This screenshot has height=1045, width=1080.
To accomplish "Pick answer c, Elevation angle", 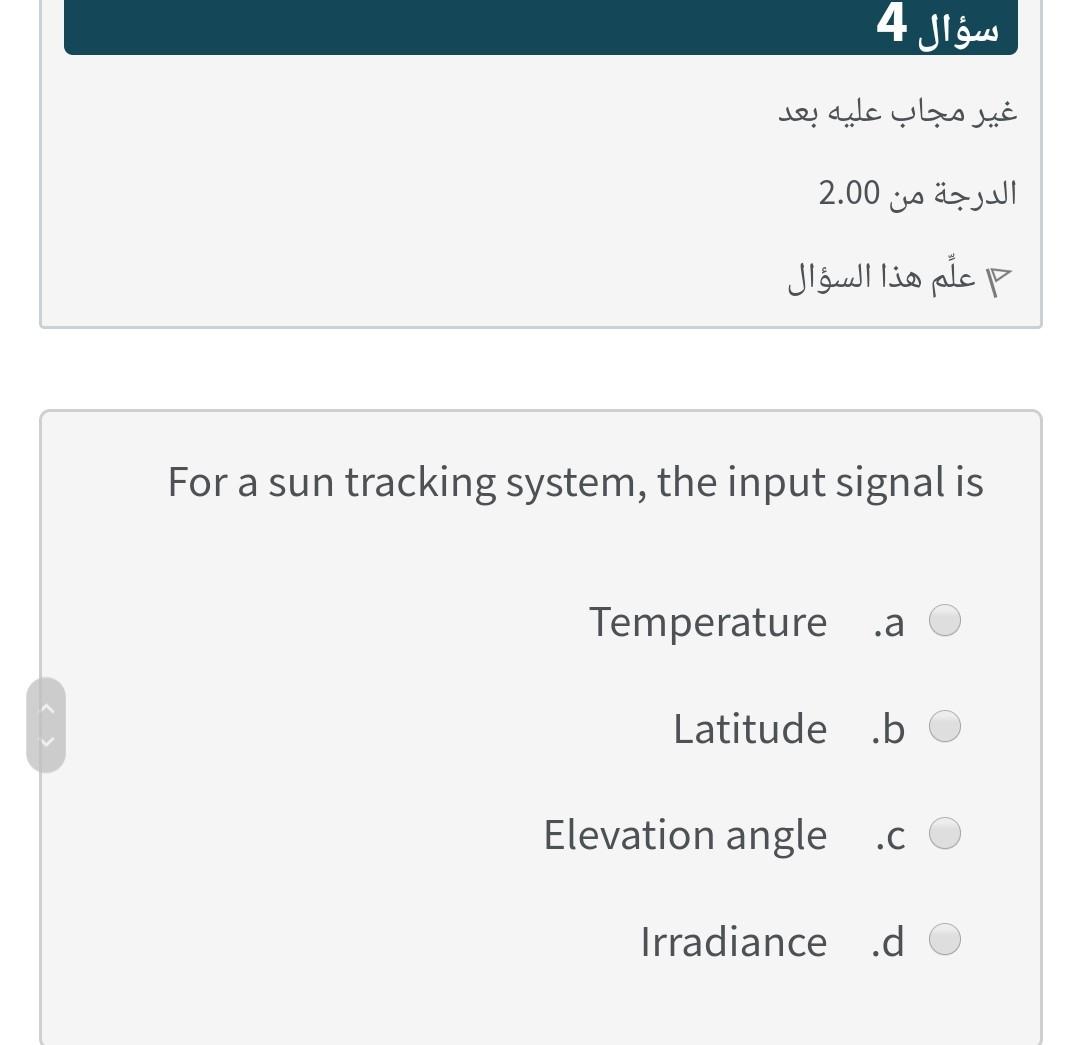I will 944,833.
